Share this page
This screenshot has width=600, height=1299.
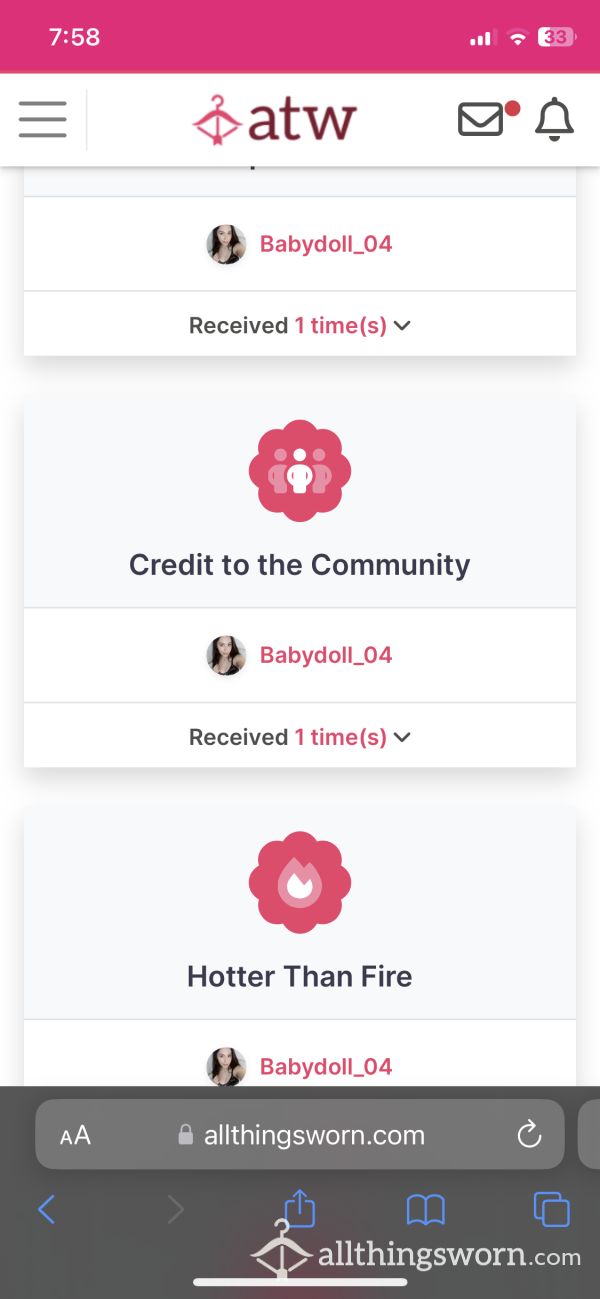(300, 1207)
